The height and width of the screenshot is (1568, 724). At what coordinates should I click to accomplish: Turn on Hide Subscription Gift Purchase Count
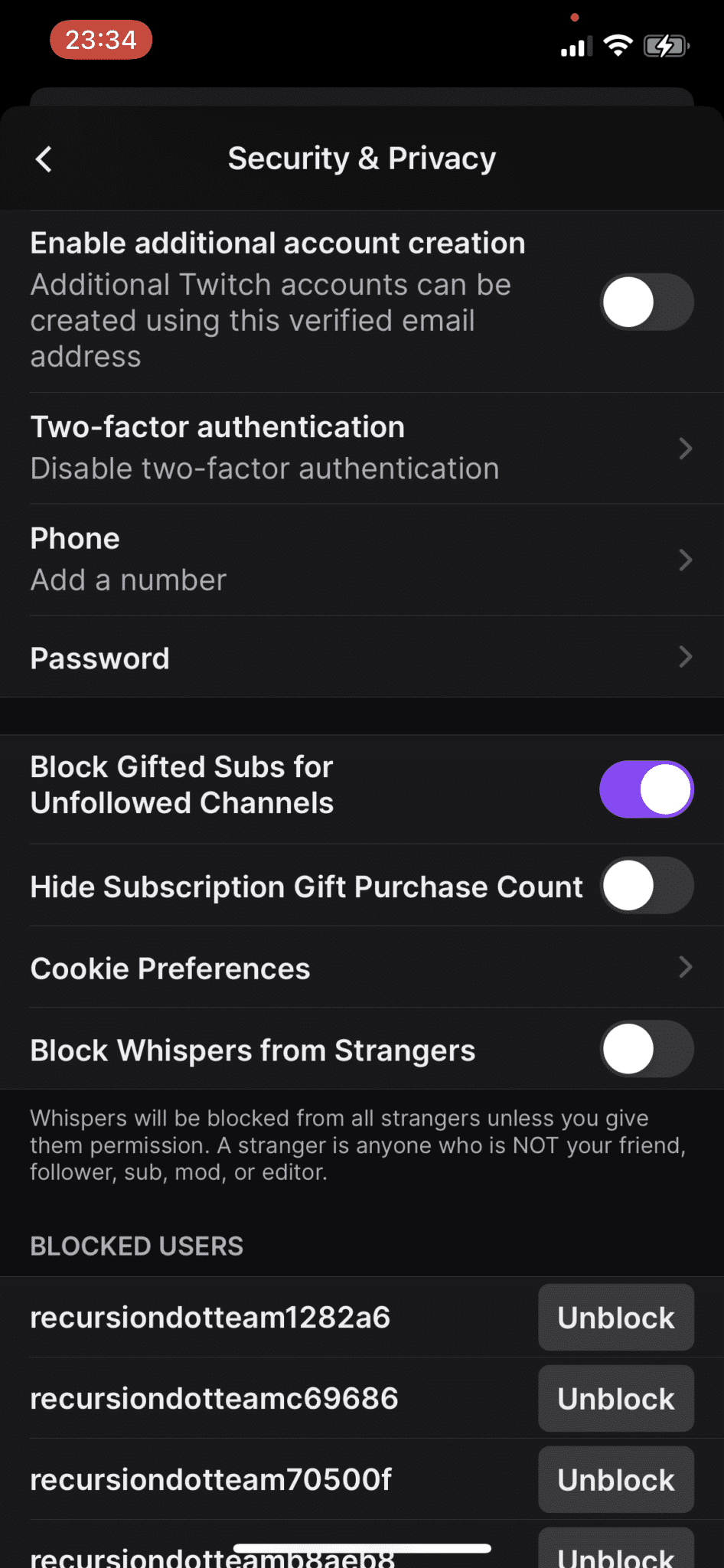click(647, 886)
